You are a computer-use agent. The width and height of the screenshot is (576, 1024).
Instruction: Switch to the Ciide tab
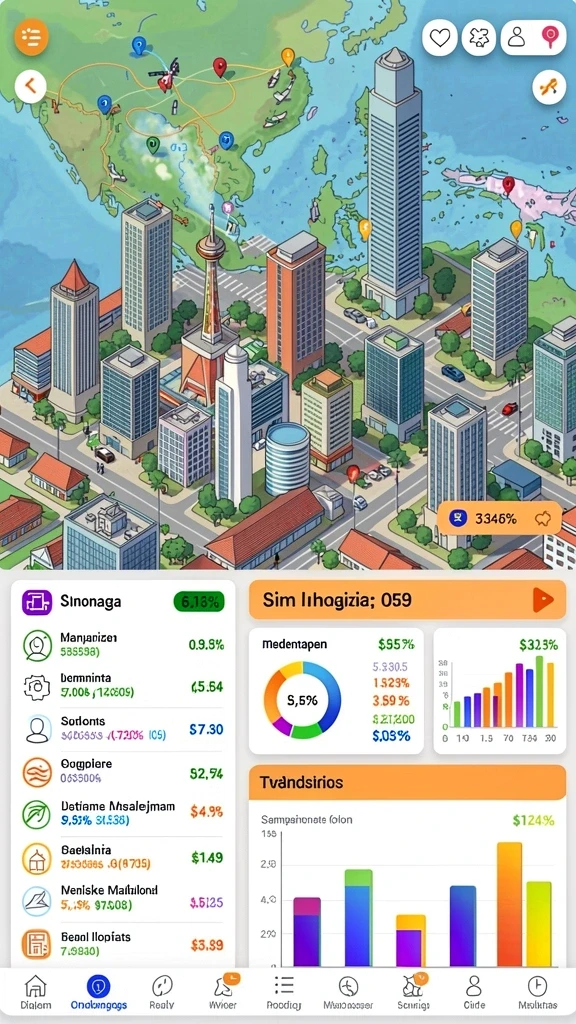(473, 993)
